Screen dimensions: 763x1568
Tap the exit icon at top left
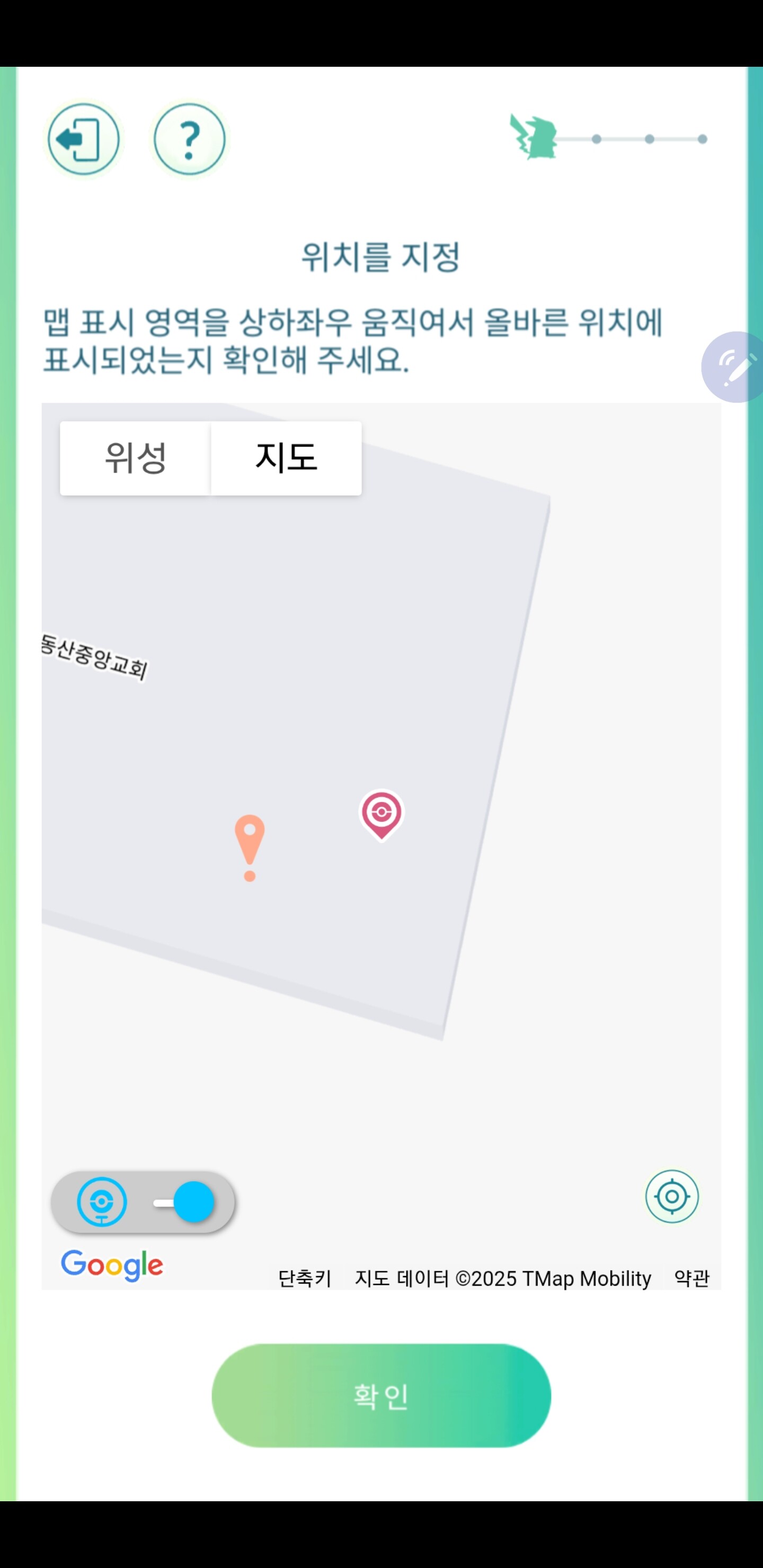point(83,139)
